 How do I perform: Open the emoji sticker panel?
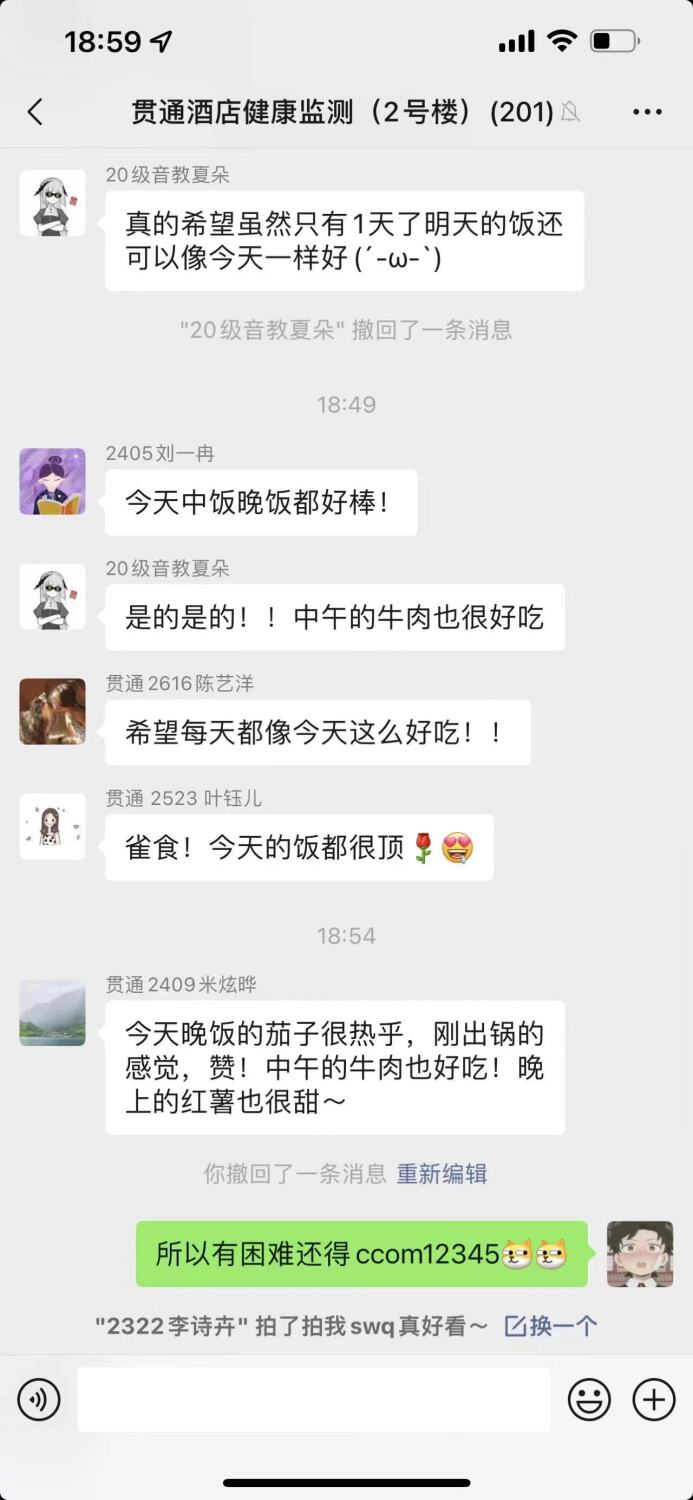coord(589,1400)
